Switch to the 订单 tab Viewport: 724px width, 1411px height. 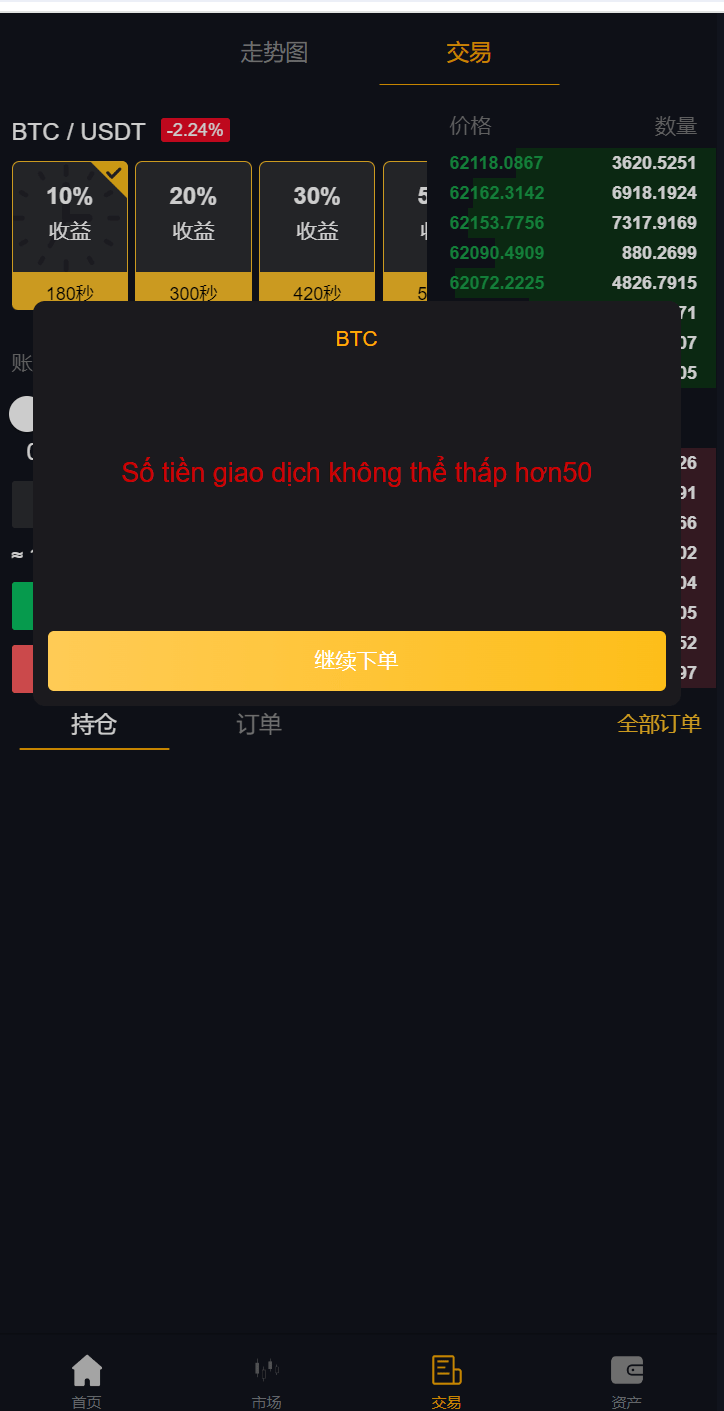259,724
